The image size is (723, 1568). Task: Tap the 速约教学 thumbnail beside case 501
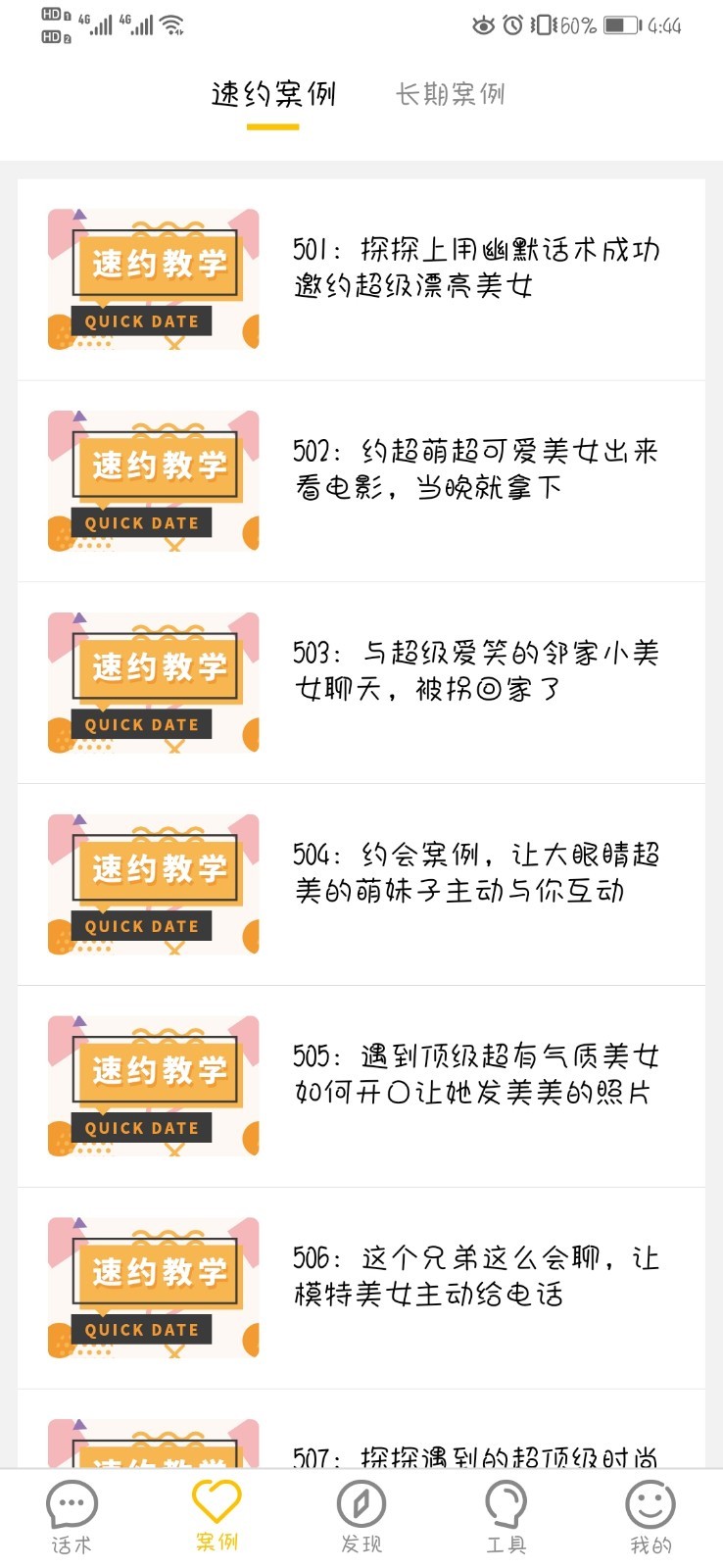154,278
